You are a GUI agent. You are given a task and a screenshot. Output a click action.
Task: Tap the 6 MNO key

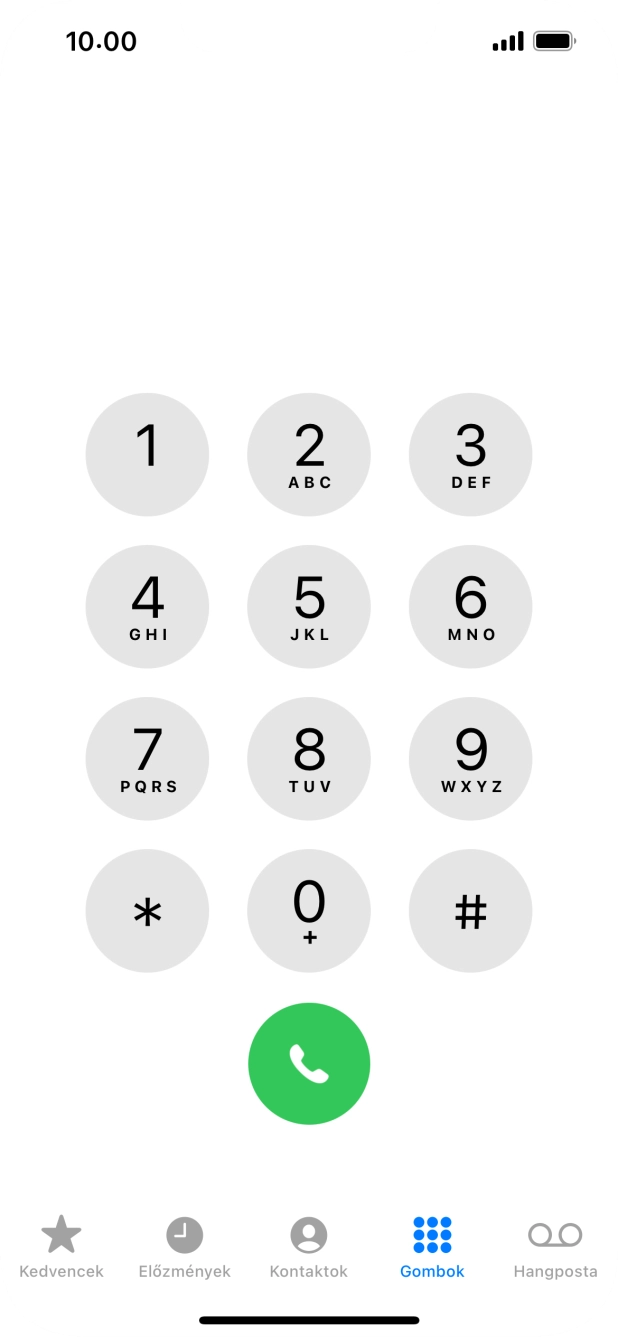coord(471,607)
